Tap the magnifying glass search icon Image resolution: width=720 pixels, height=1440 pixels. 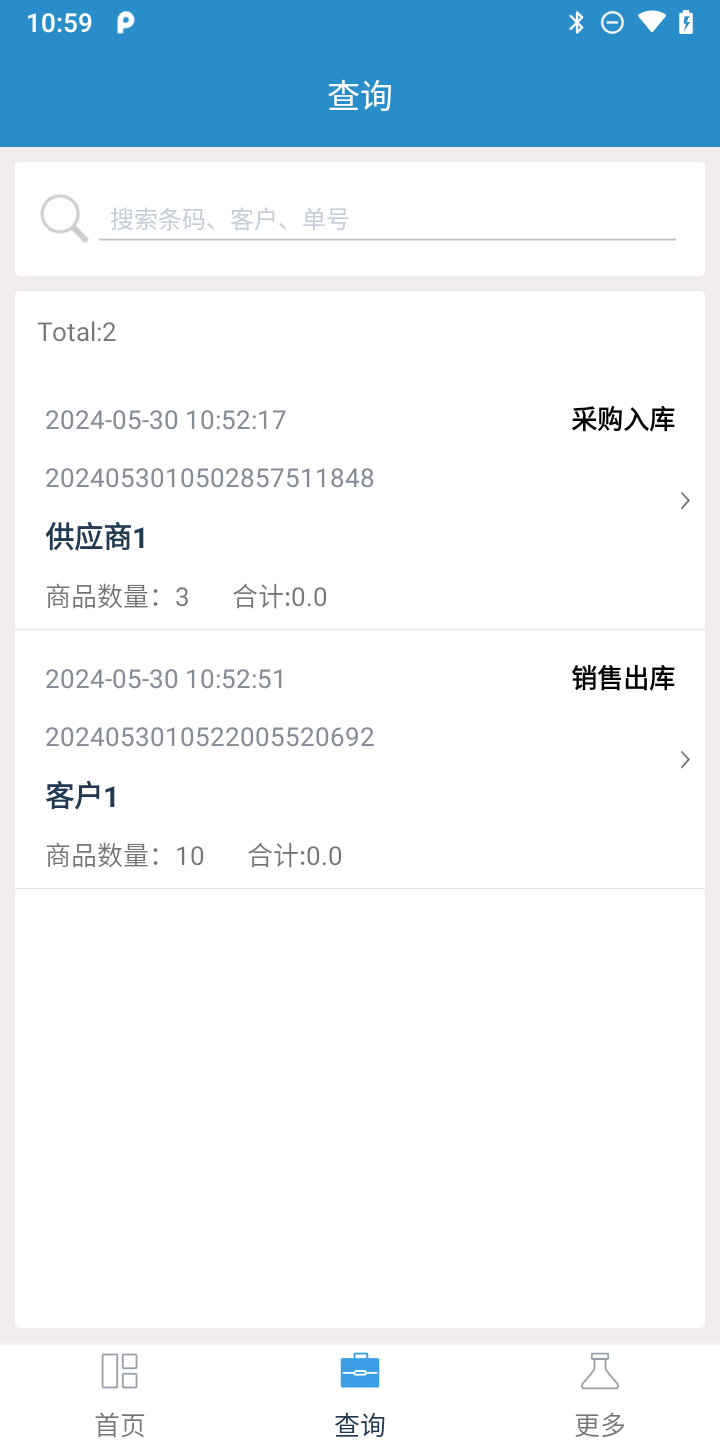click(64, 219)
